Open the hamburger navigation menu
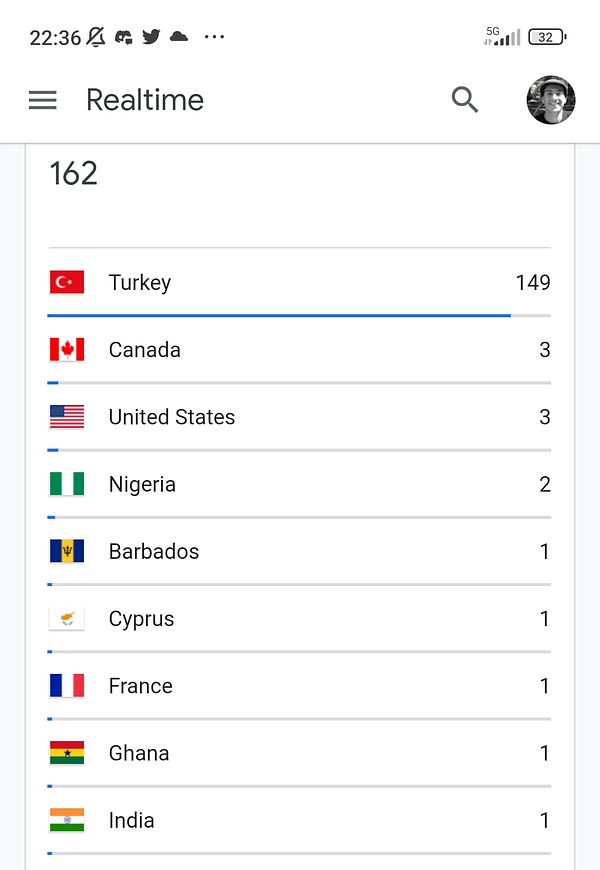This screenshot has height=870, width=600. pyautogui.click(x=43, y=100)
